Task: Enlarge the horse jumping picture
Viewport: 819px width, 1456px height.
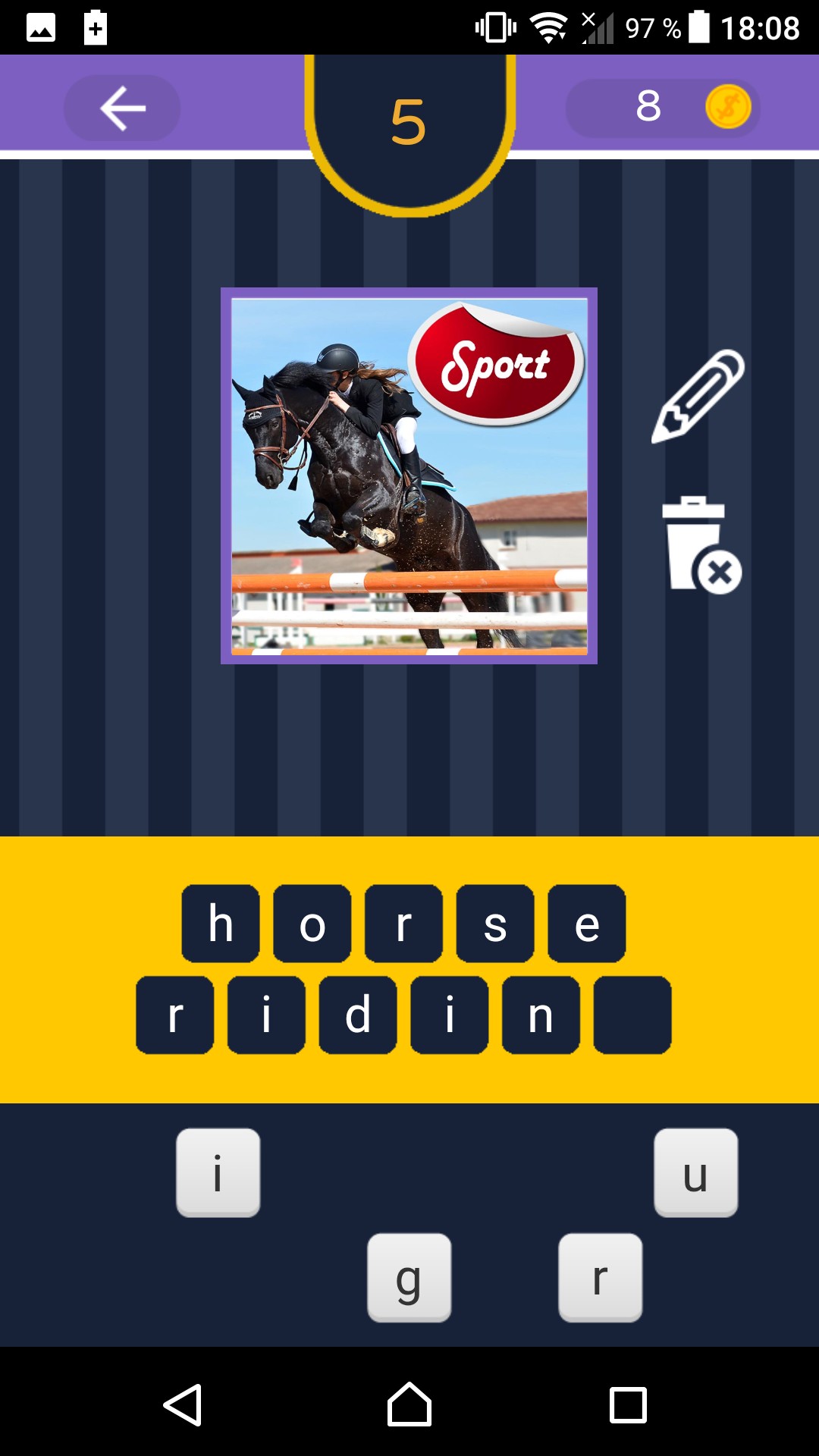Action: pyautogui.click(x=409, y=475)
